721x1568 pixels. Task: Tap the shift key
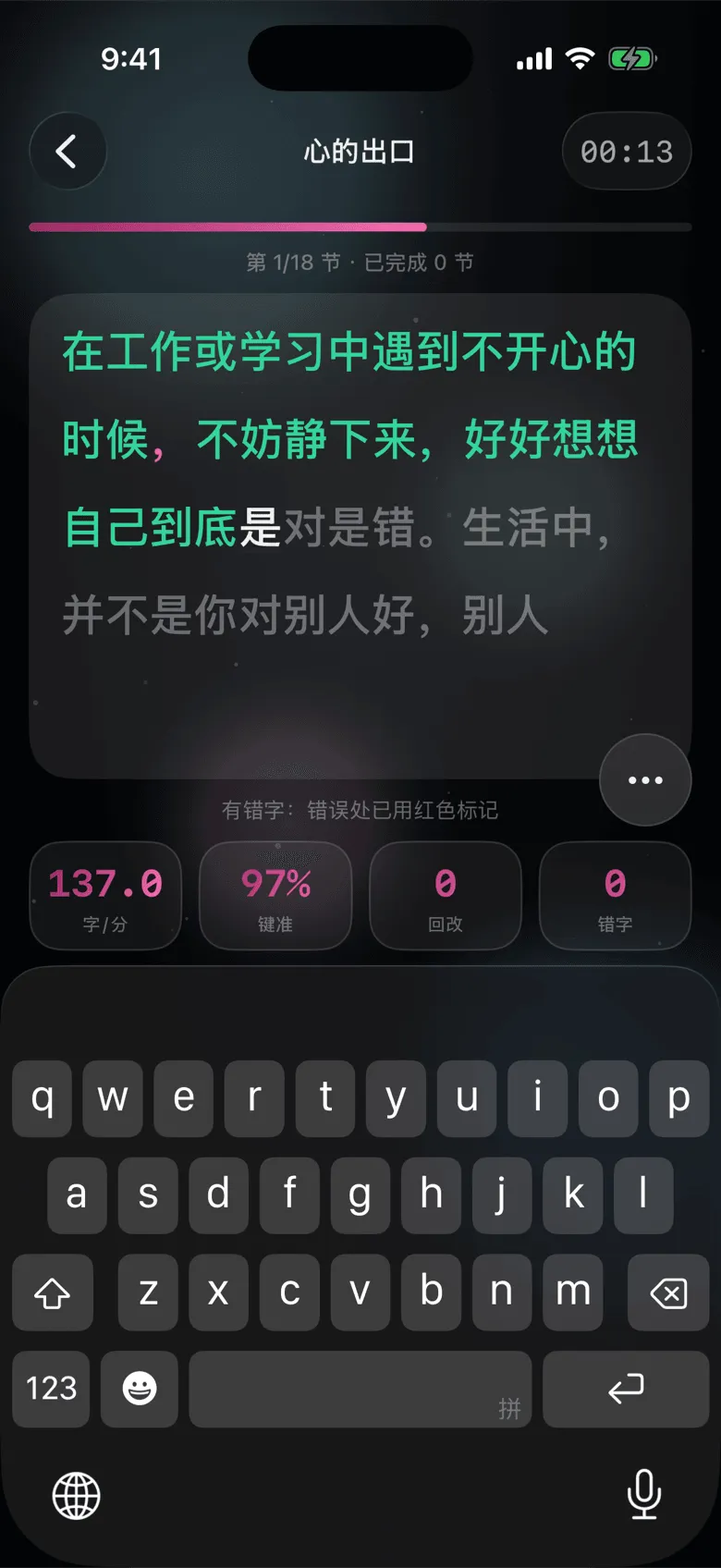(53, 1292)
